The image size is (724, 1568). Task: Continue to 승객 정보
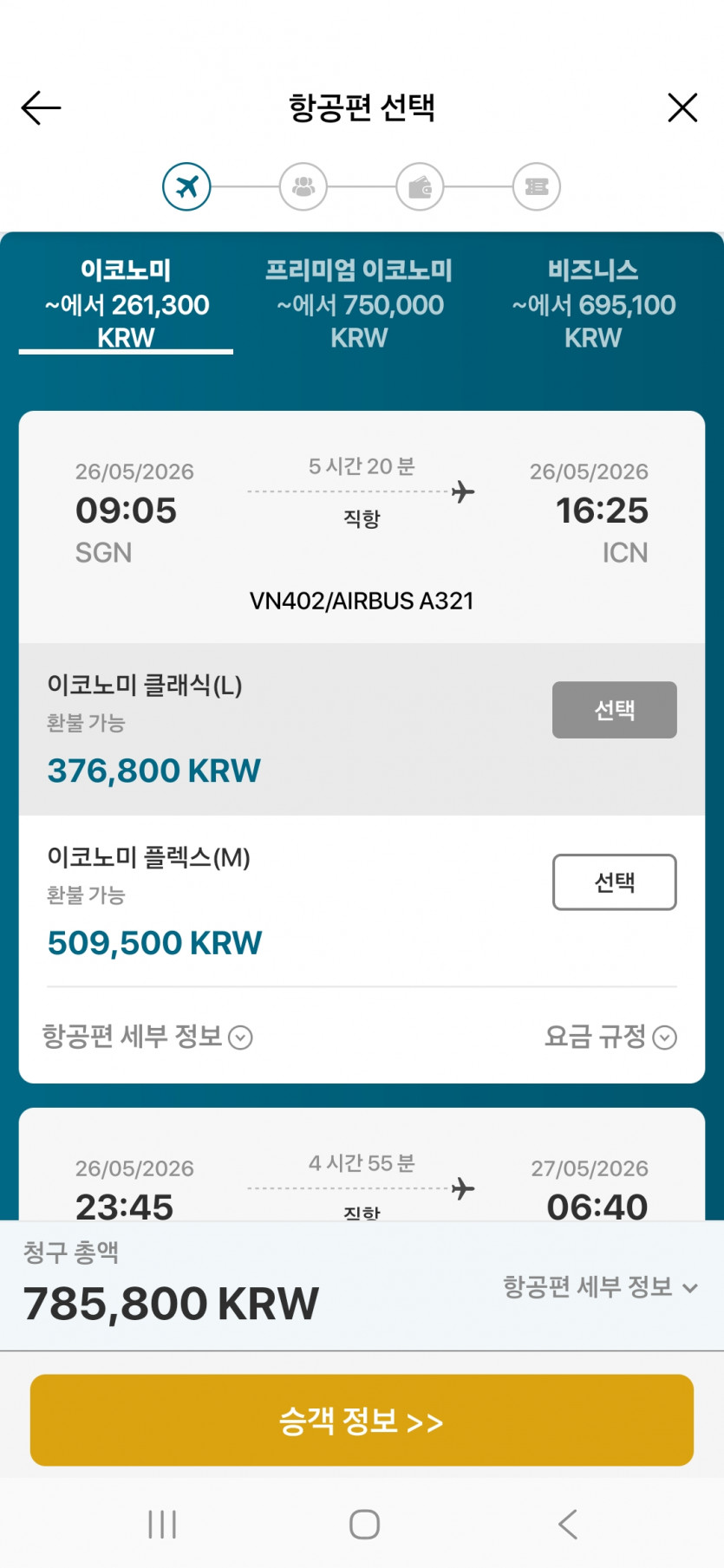(362, 1420)
